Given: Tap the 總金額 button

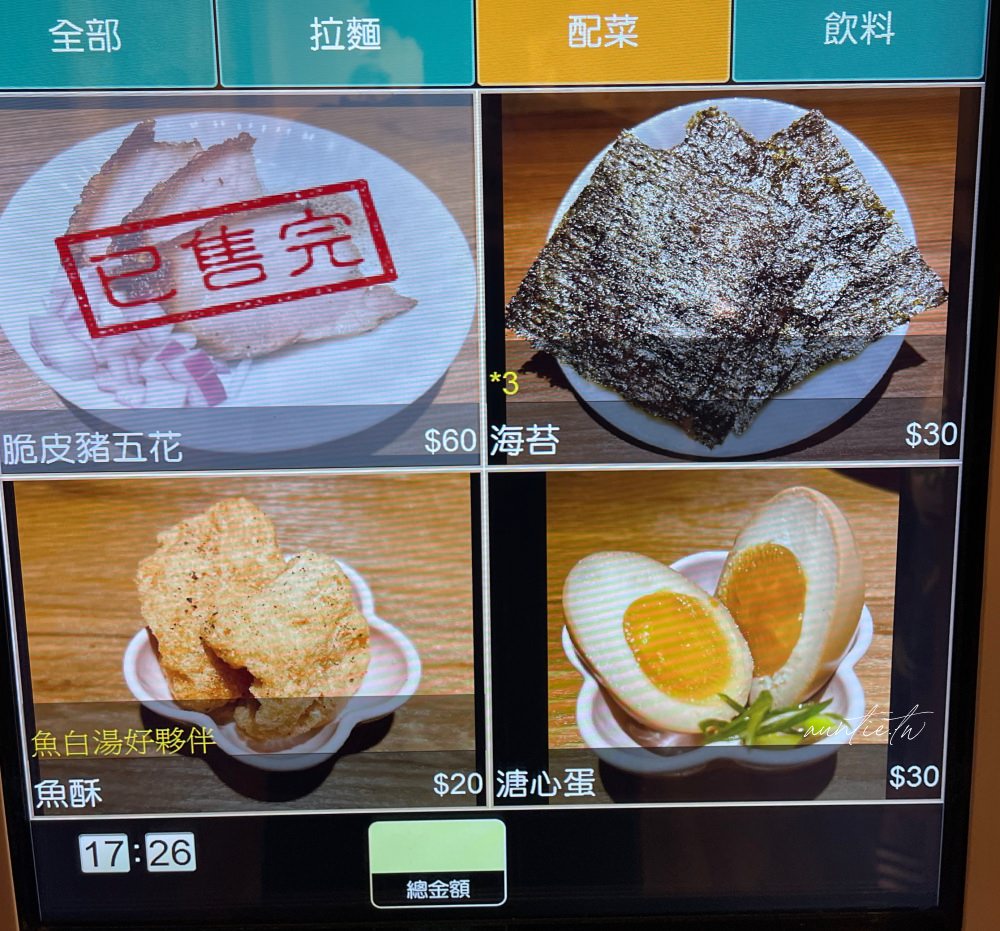Looking at the screenshot, I should (438, 863).
